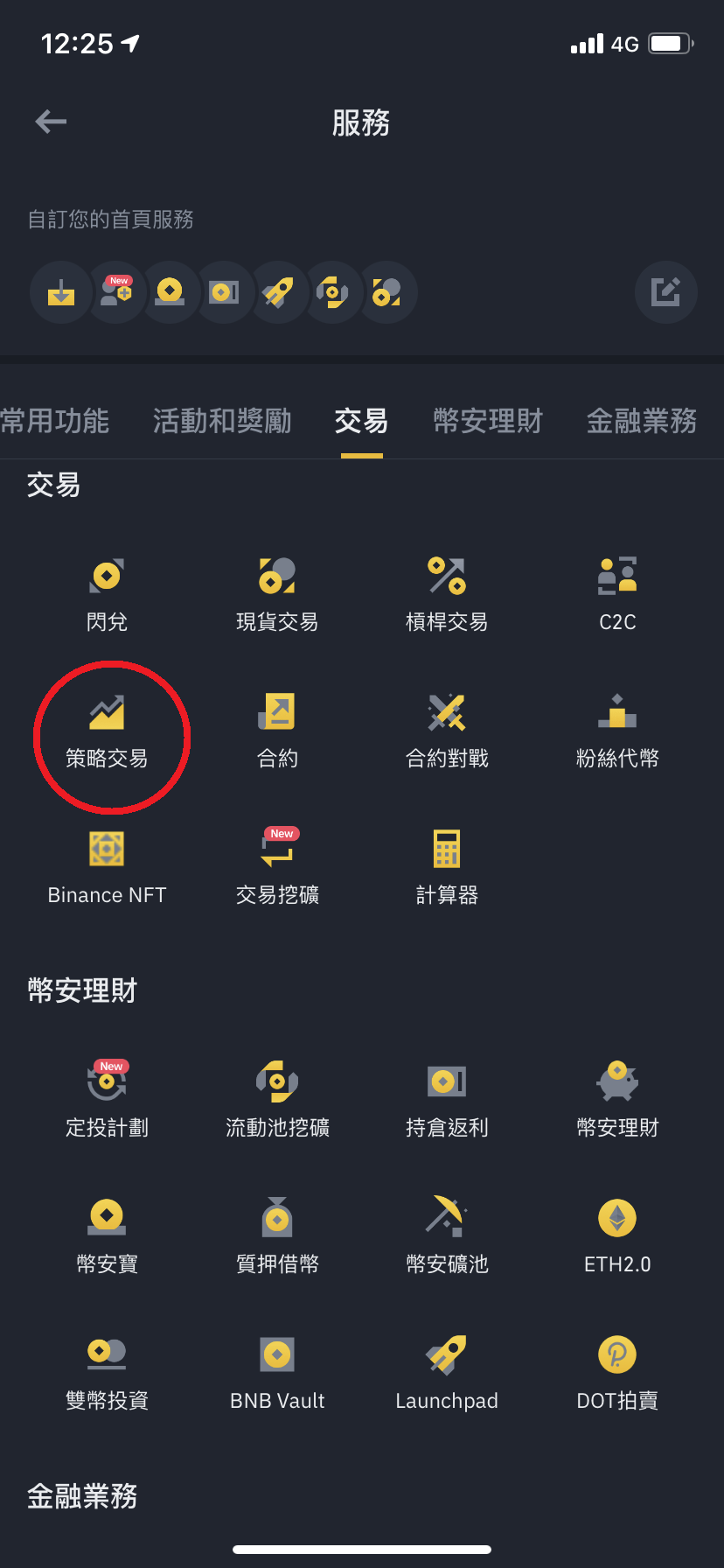Tap the edit shortcuts button
This screenshot has width=724, height=1568.
click(x=665, y=292)
